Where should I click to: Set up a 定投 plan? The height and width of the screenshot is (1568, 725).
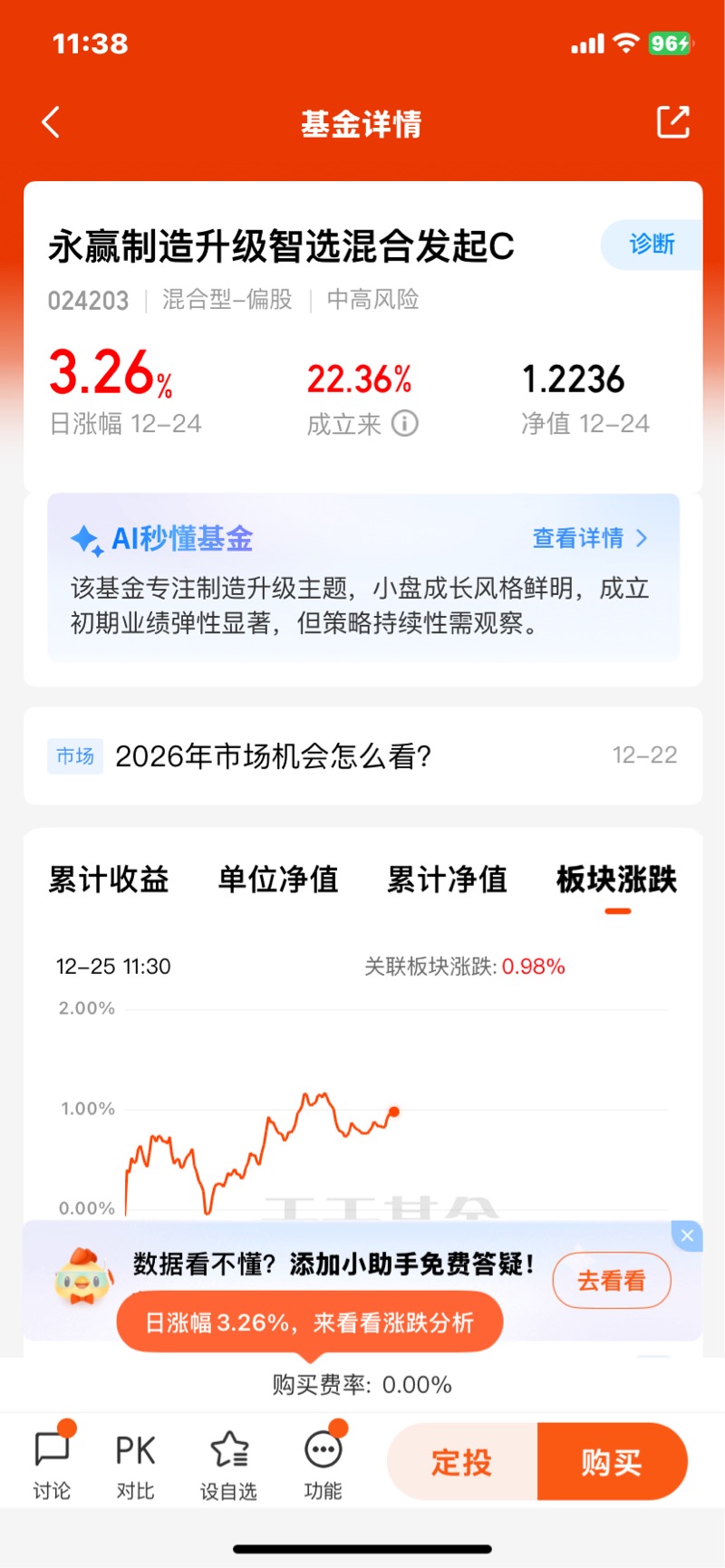click(x=462, y=1462)
